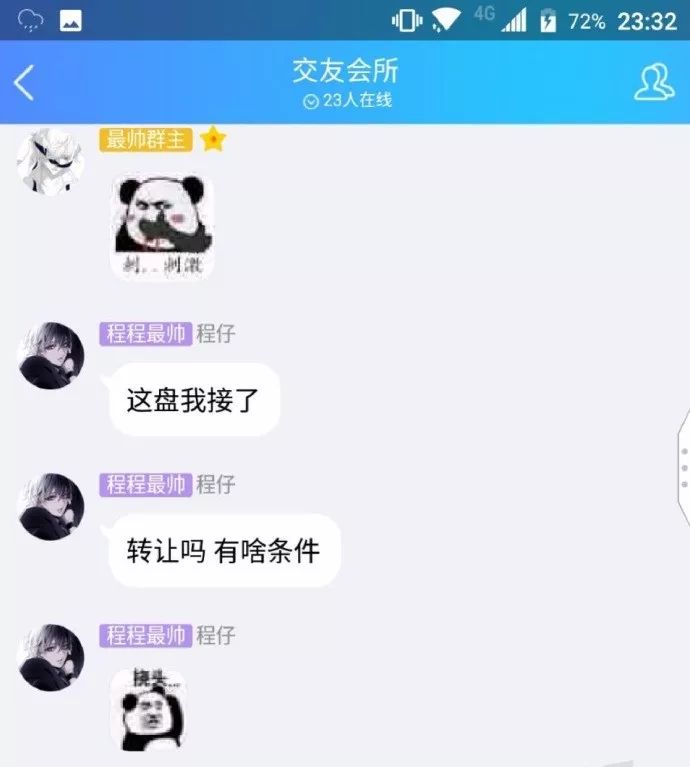The width and height of the screenshot is (690, 767).
Task: Open the side drawer handle at right edge
Action: [683, 466]
